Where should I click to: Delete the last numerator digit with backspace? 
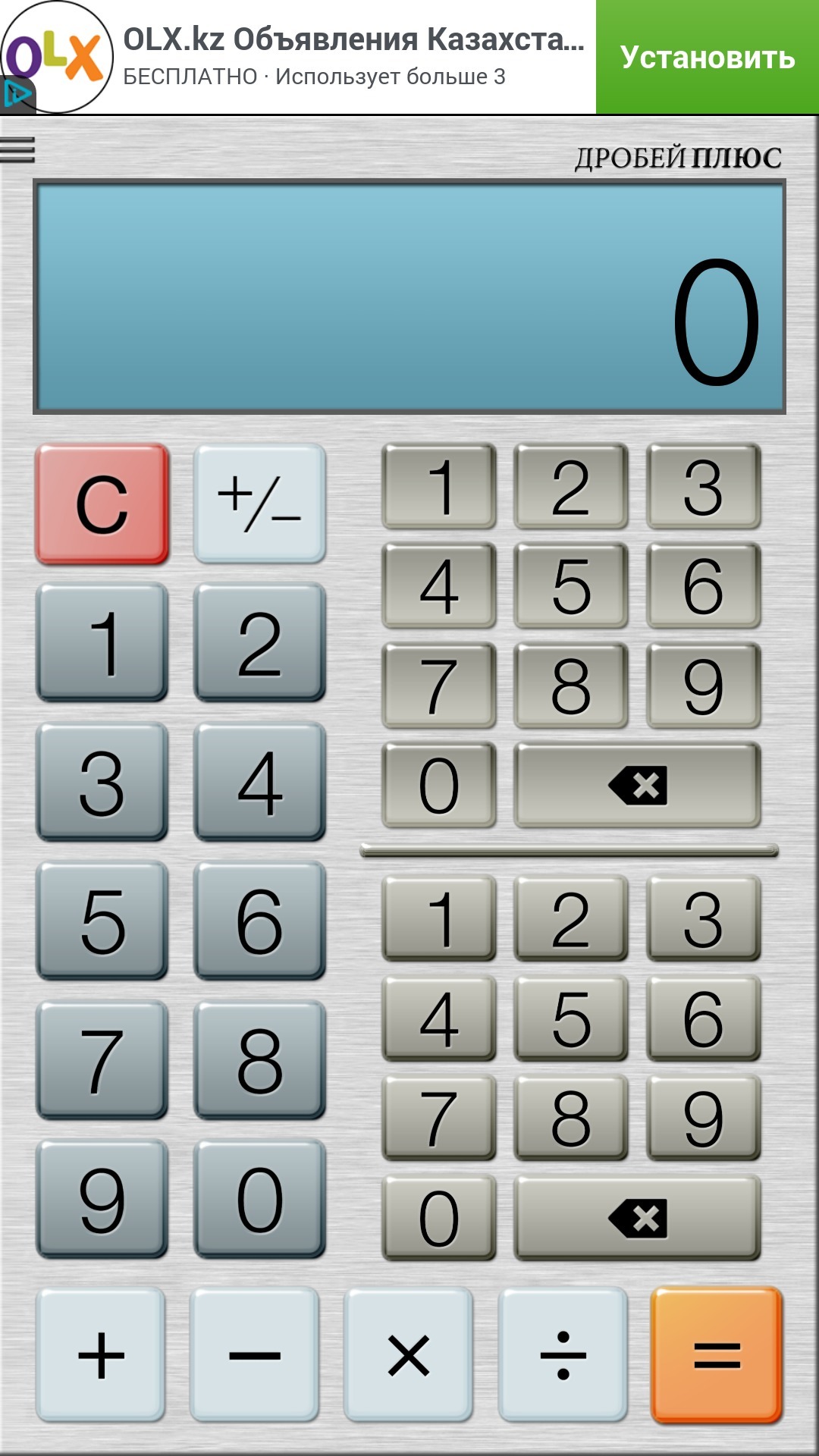pos(637,785)
